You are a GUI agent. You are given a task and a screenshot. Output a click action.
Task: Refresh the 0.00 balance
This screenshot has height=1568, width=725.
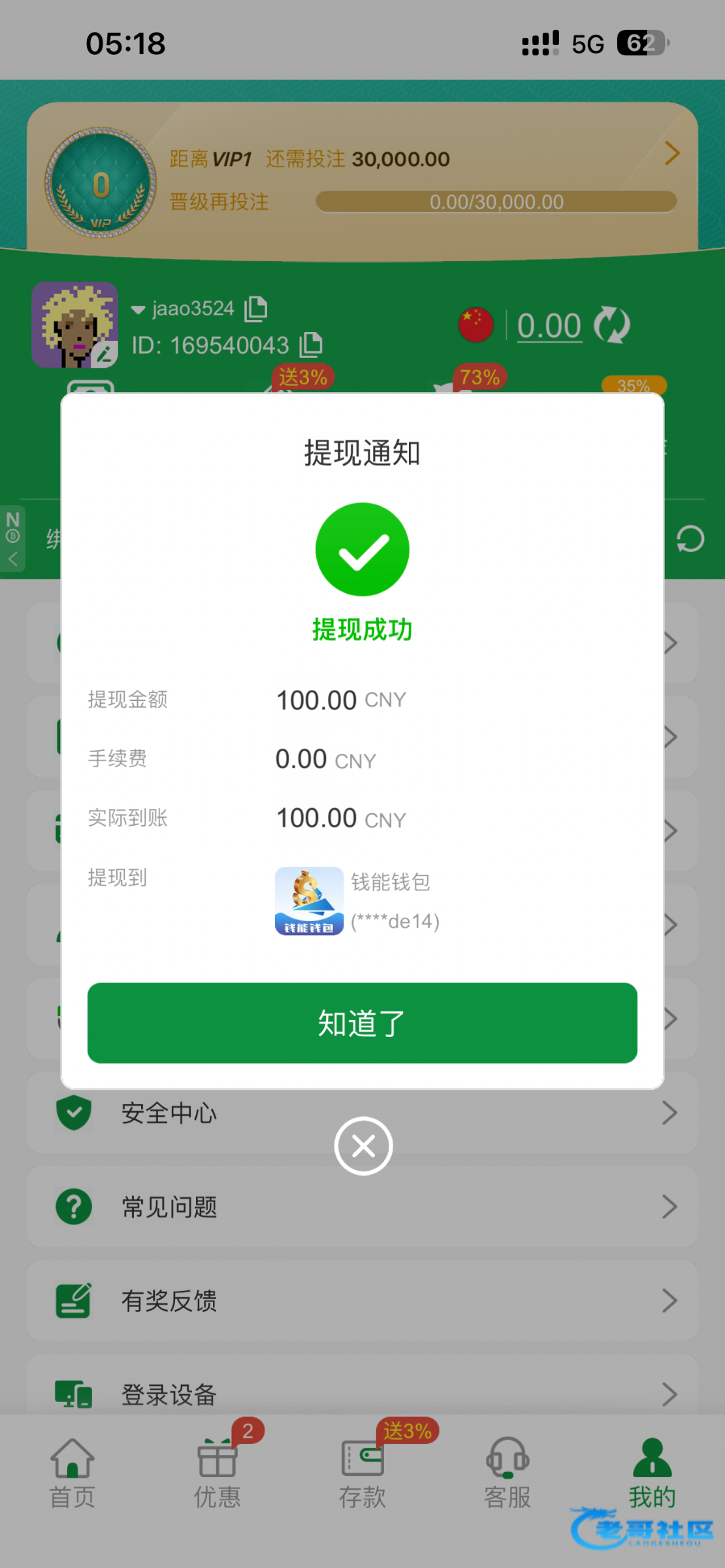coord(612,325)
